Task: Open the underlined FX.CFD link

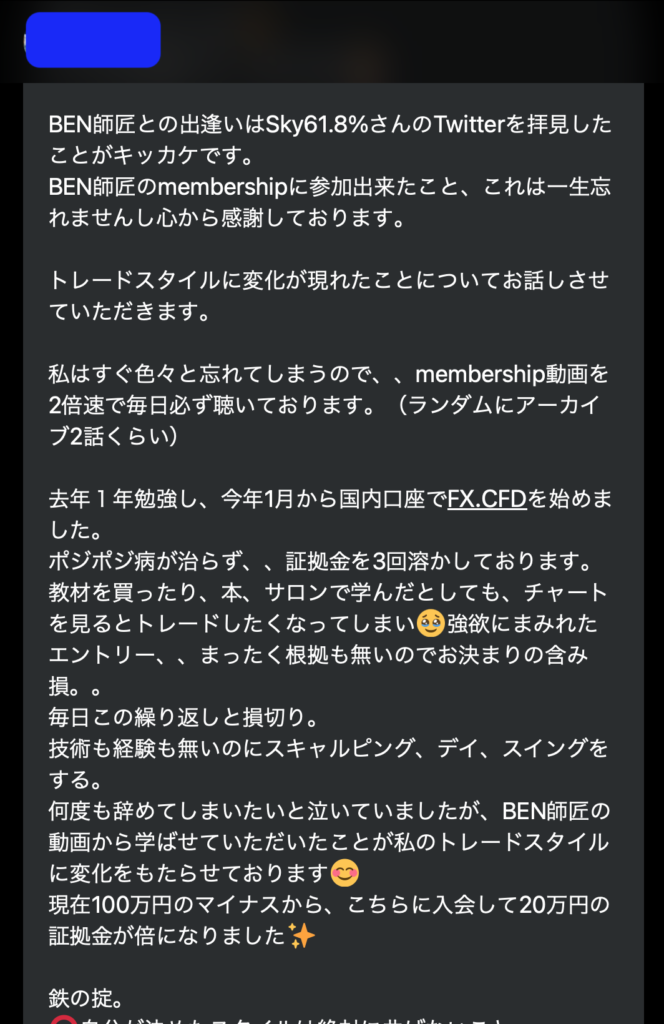Action: point(486,498)
